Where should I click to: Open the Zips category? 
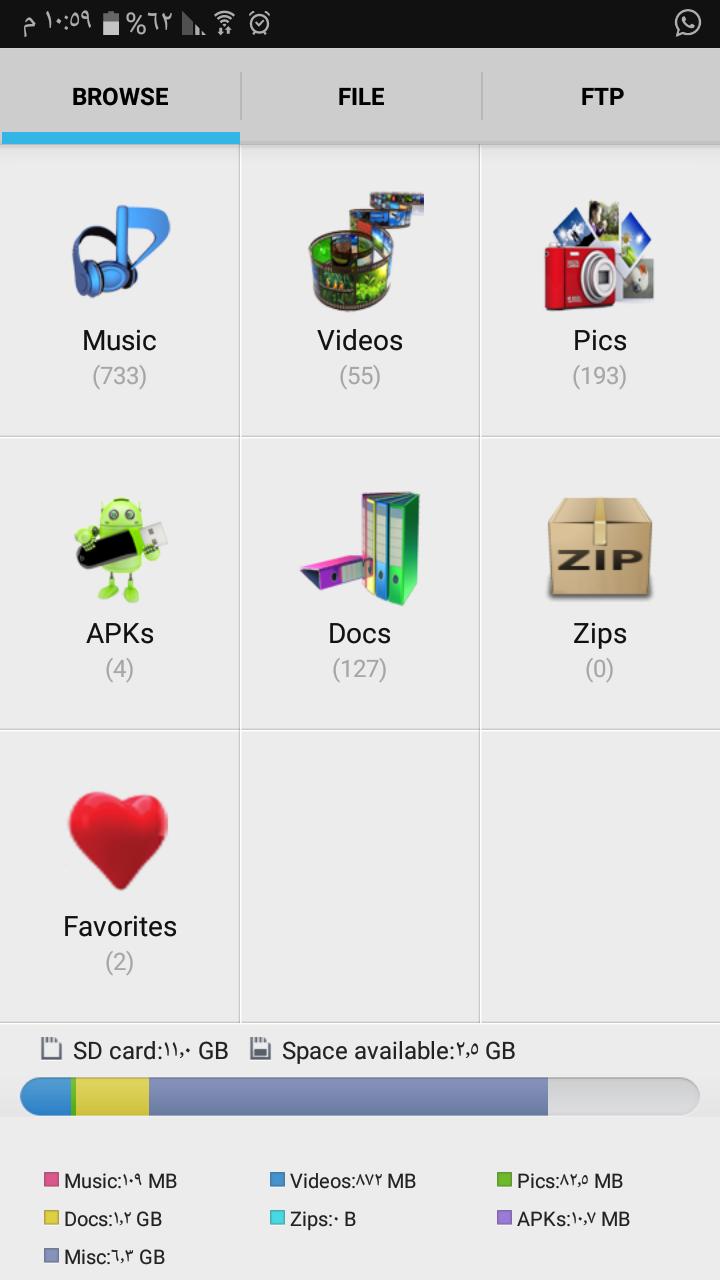click(600, 584)
